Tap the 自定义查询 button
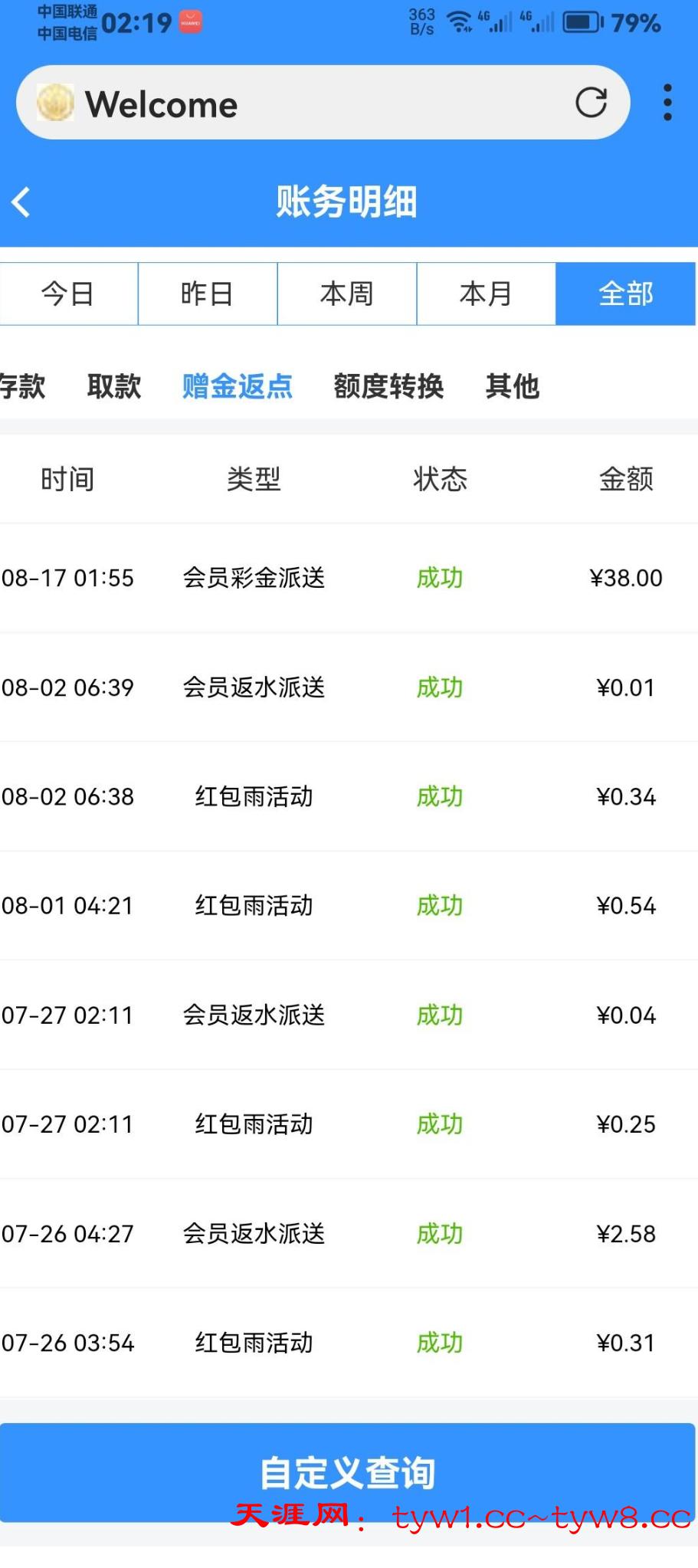The height and width of the screenshot is (1568, 698). point(347,1472)
